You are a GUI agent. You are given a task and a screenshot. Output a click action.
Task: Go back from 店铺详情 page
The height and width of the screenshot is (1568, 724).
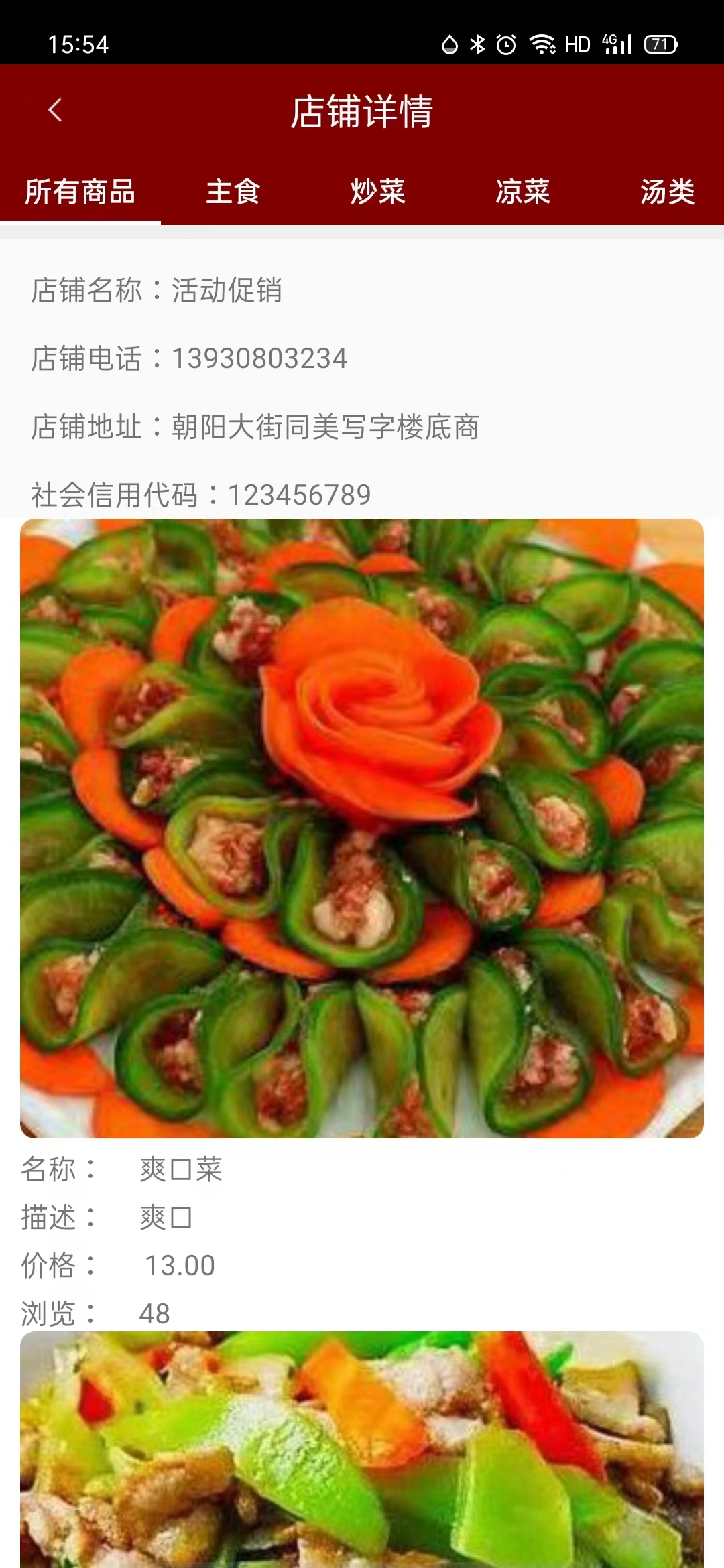coord(55,111)
